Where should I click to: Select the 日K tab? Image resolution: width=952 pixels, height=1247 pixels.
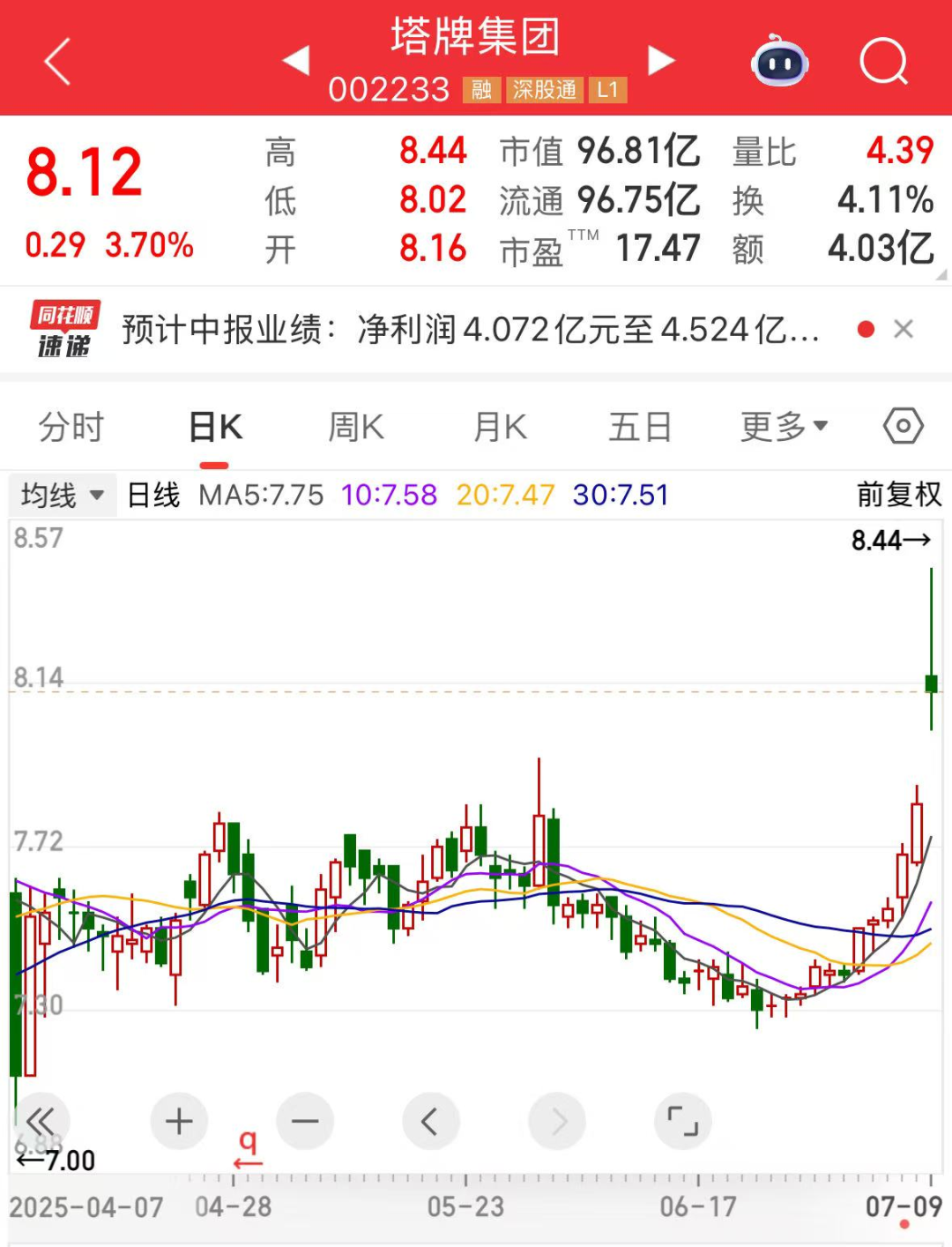click(215, 428)
